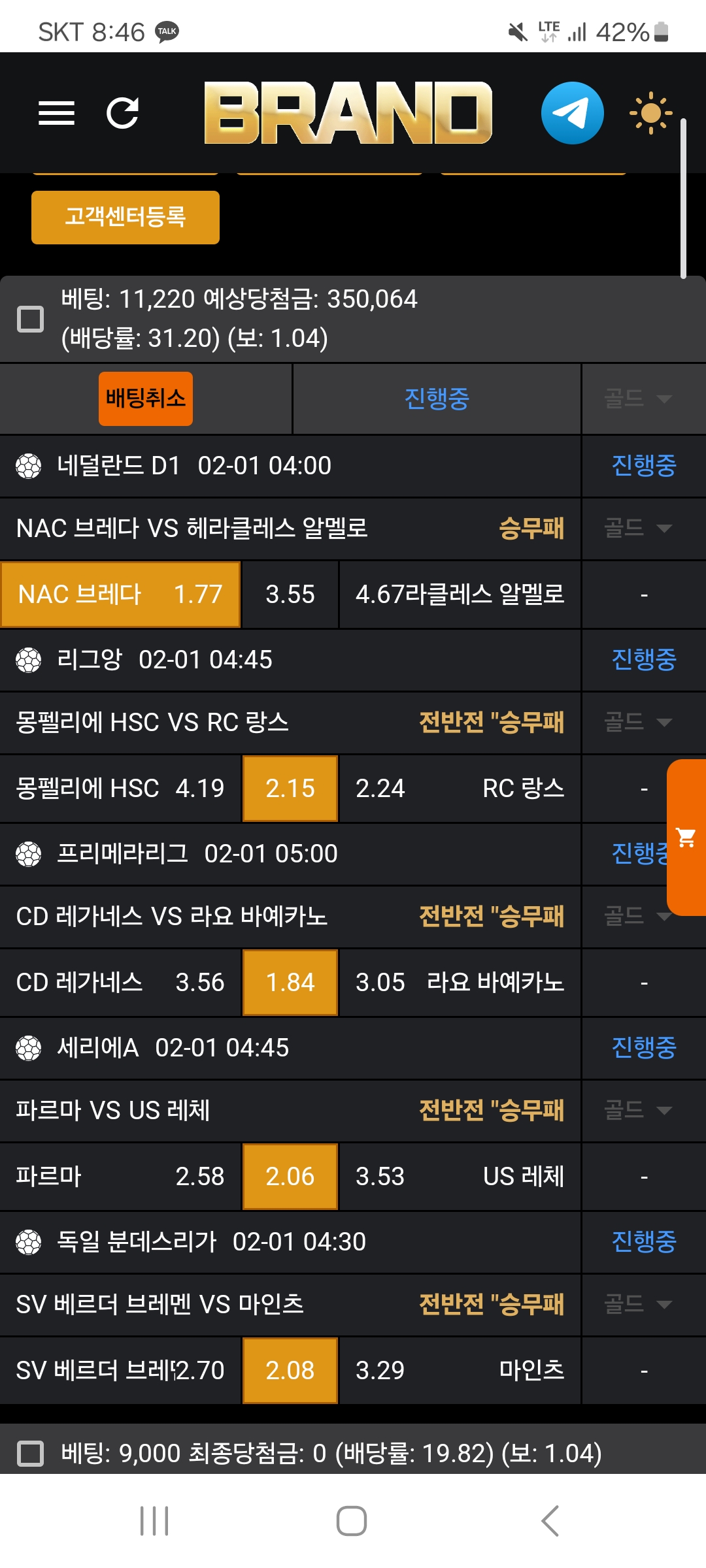
Task: Expand 골드 dropdown in NAC 브레다 match row
Action: click(x=638, y=528)
